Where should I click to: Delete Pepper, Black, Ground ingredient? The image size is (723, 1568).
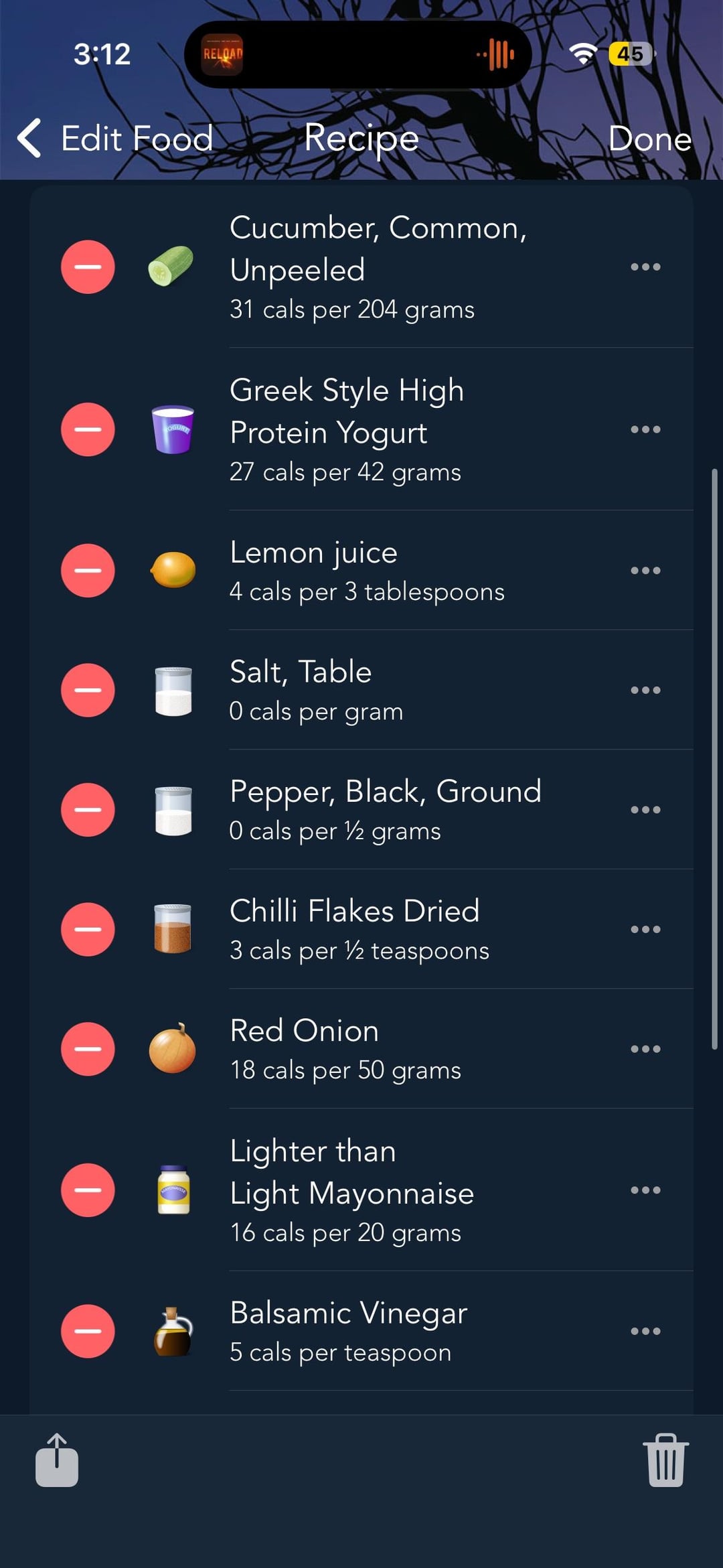pyautogui.click(x=88, y=810)
